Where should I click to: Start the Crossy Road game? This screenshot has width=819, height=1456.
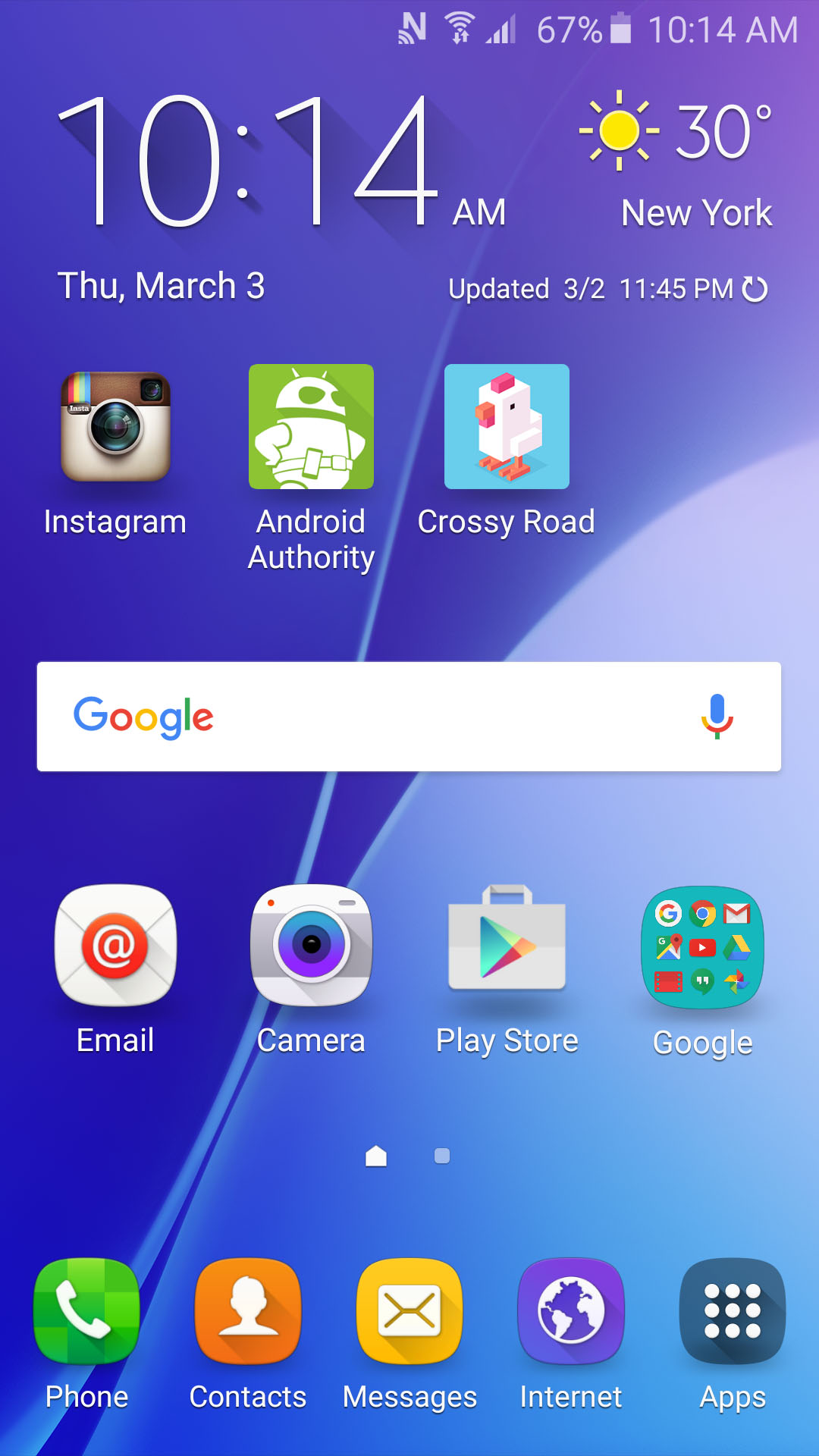click(x=507, y=427)
